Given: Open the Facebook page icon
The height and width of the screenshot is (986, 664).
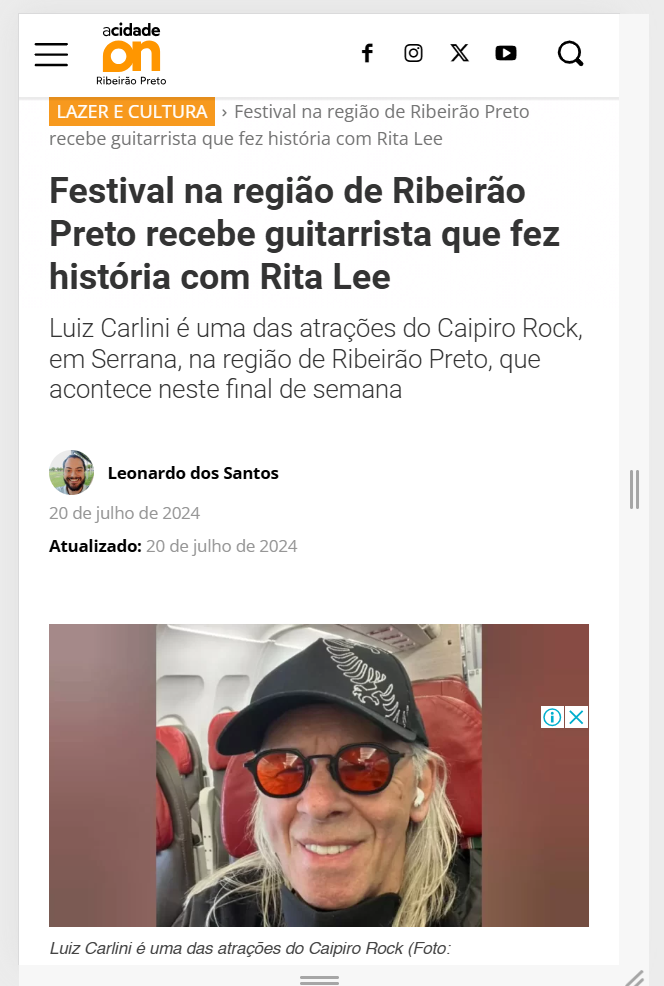Looking at the screenshot, I should 367,54.
